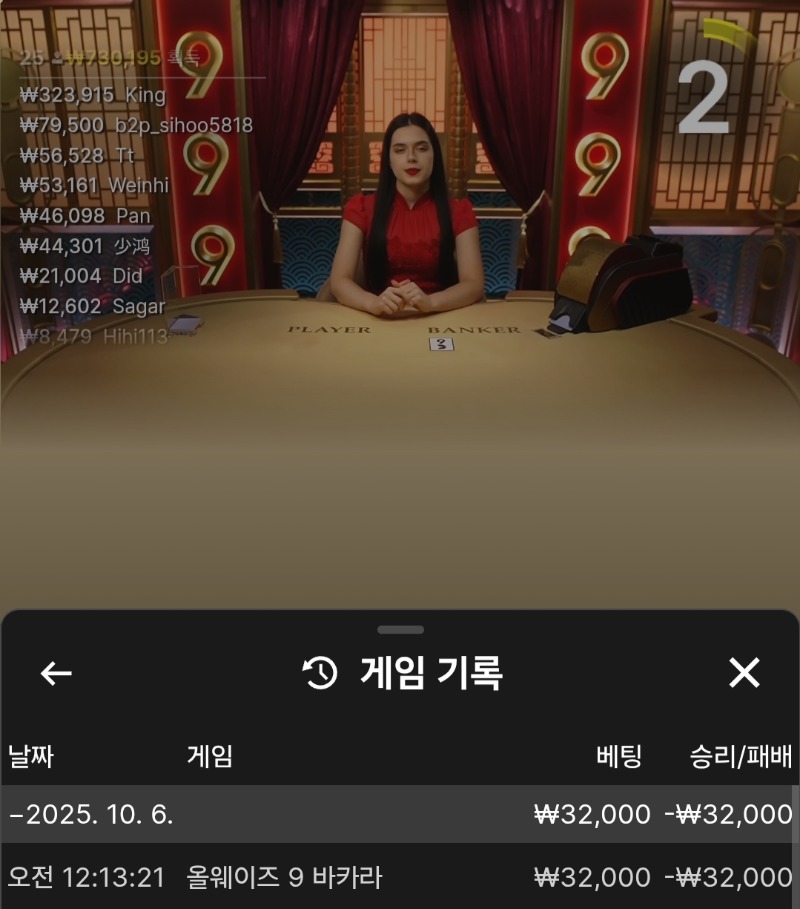Go back from the 게임 기록 panel
The height and width of the screenshot is (909, 800).
(56, 674)
